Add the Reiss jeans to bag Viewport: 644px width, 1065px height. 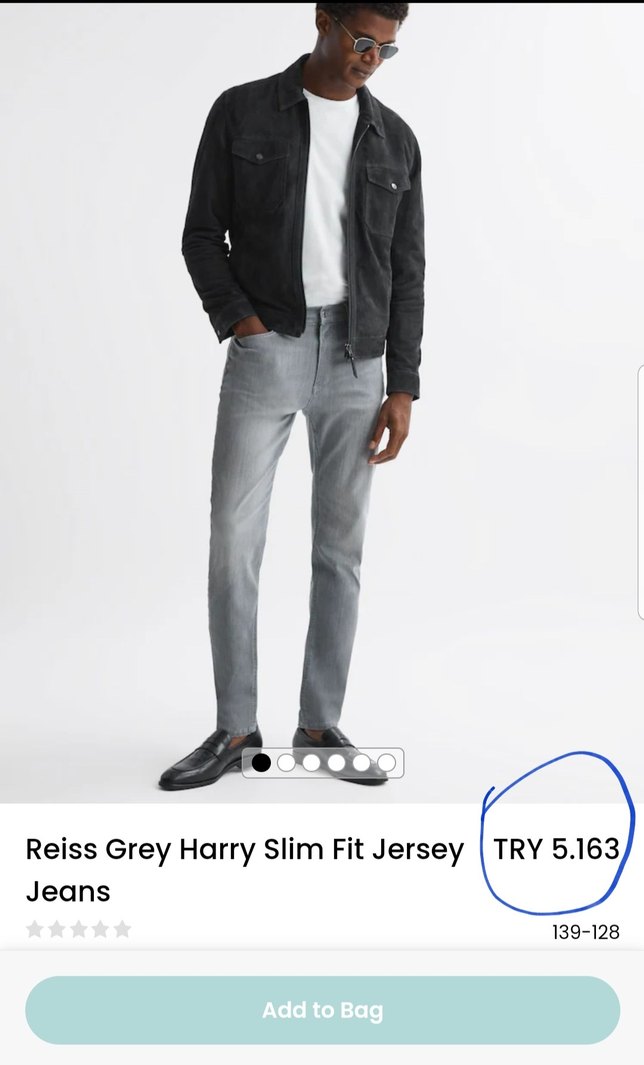322,1010
